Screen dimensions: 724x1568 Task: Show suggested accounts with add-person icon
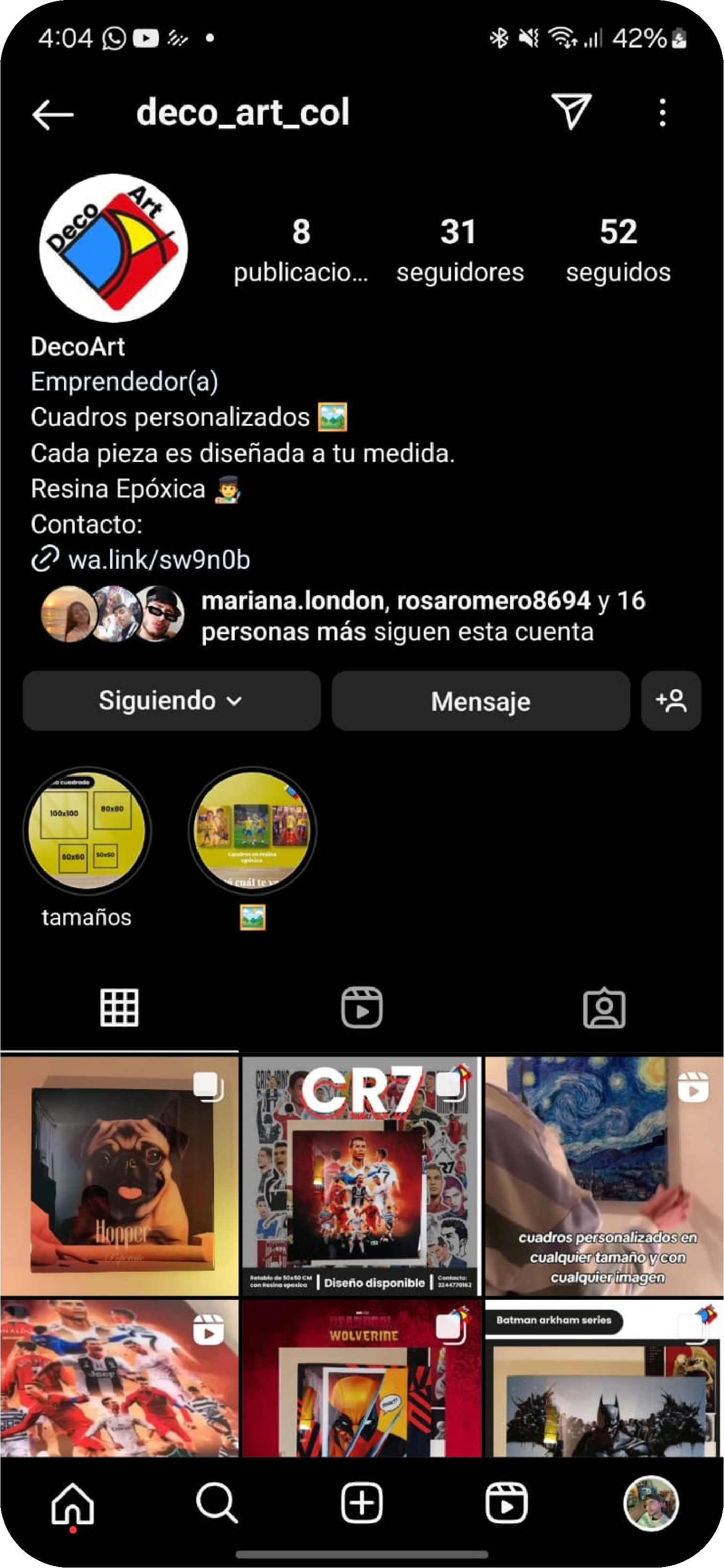[670, 701]
